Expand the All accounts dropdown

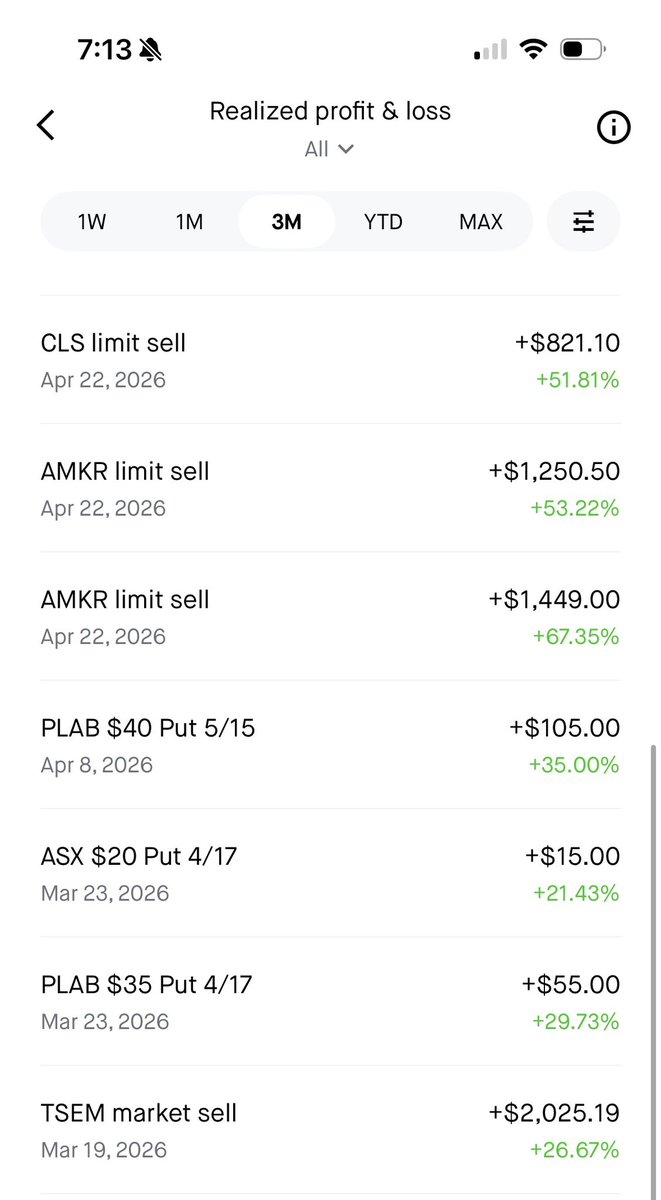click(x=329, y=149)
